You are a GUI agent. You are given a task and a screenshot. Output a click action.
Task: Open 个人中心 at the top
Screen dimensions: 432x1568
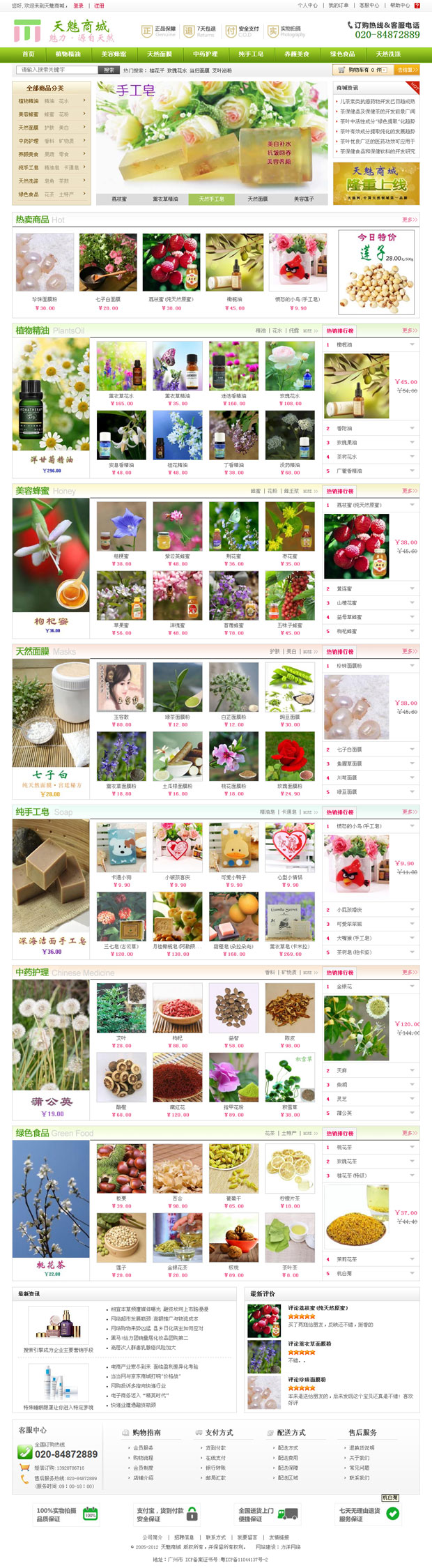click(x=307, y=6)
